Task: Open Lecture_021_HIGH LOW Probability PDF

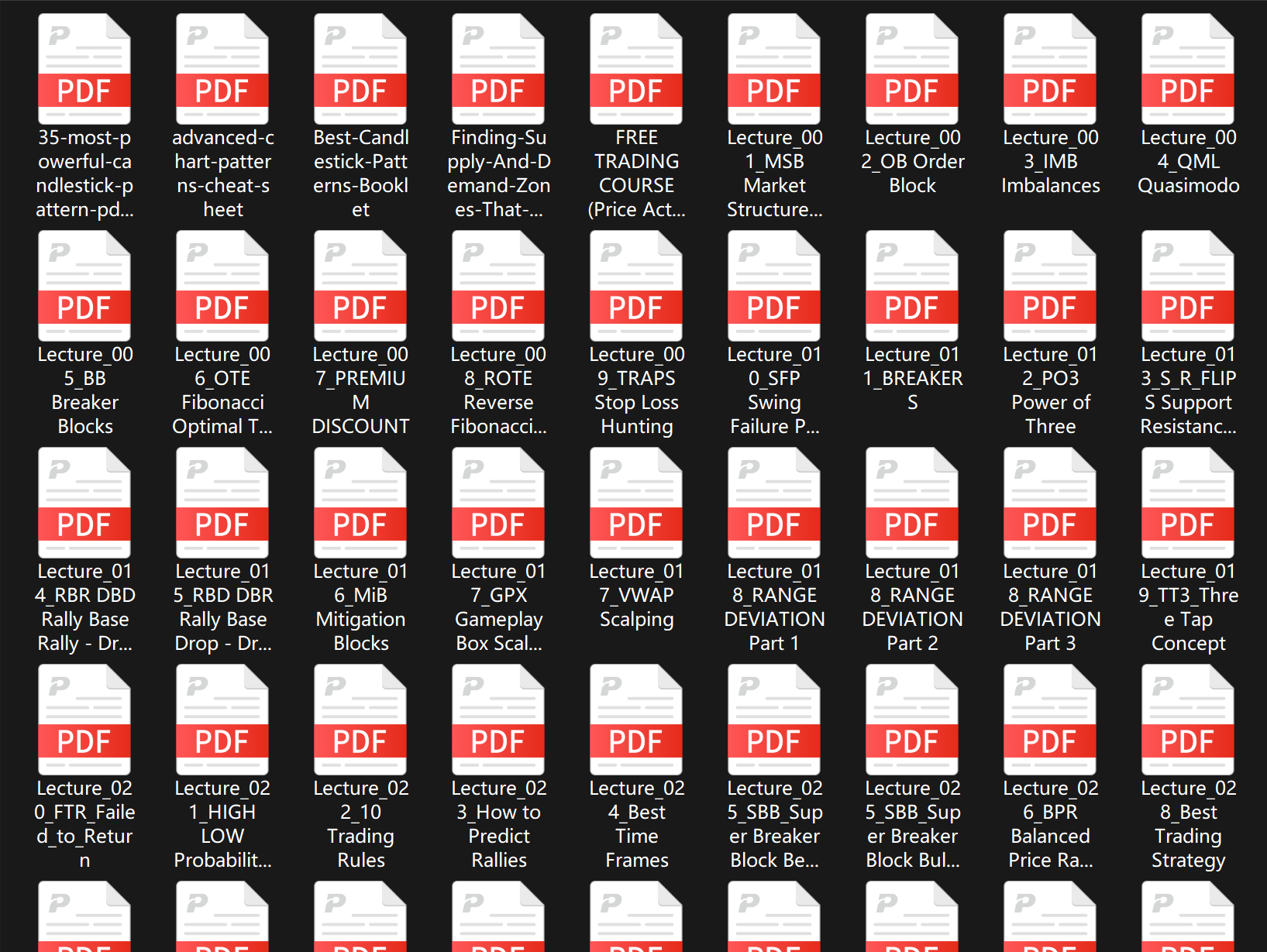Action: click(x=222, y=722)
